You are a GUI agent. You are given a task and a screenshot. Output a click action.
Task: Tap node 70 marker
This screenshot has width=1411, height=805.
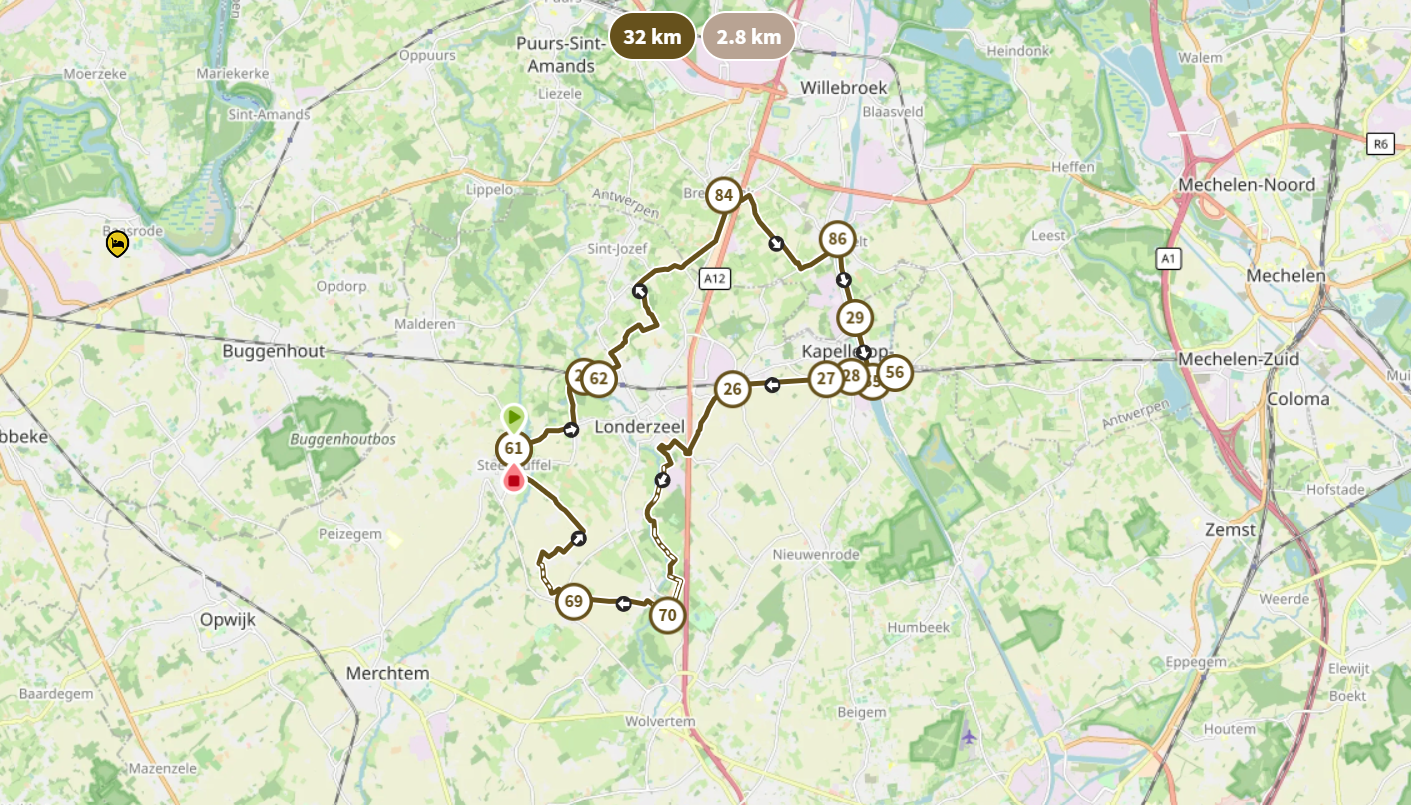(x=667, y=615)
